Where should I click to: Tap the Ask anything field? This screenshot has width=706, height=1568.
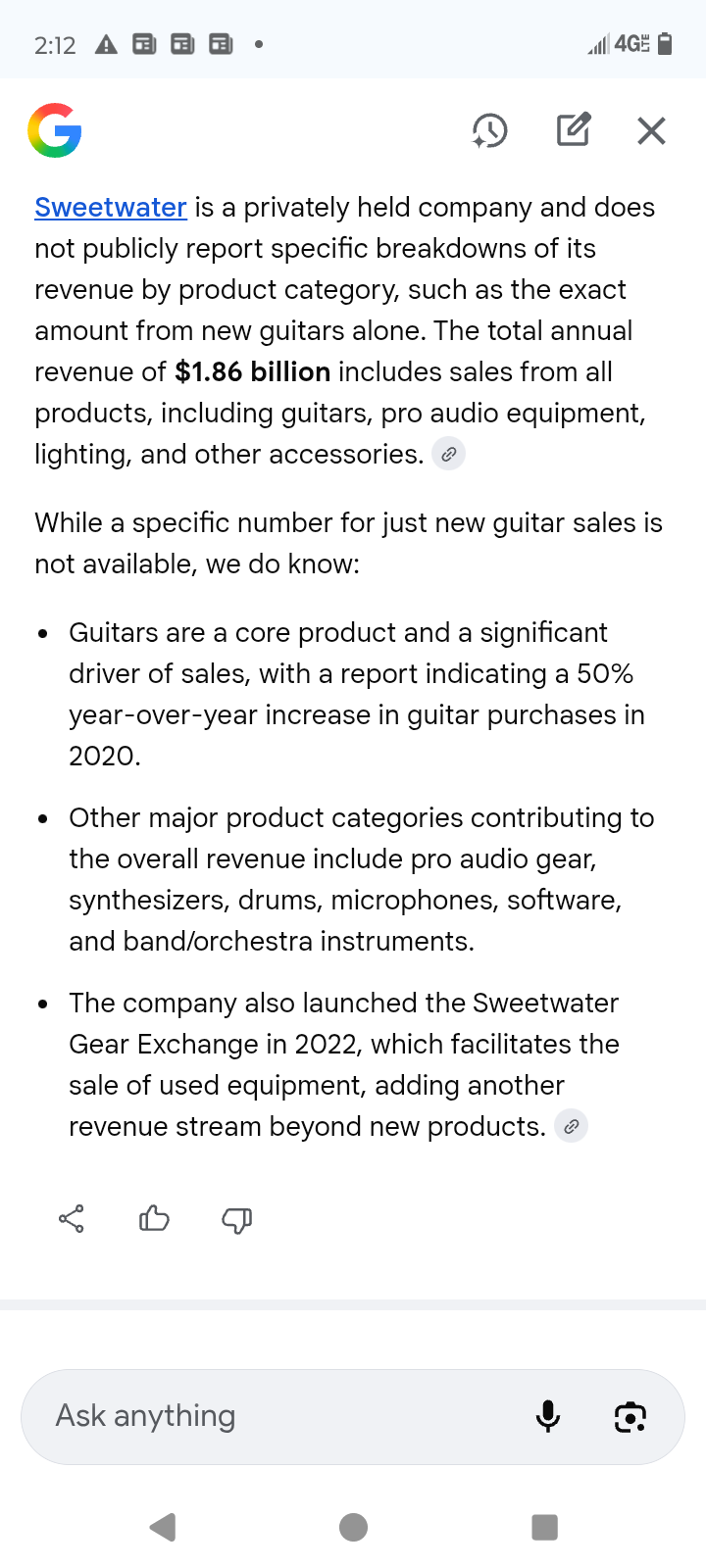pyautogui.click(x=275, y=1416)
